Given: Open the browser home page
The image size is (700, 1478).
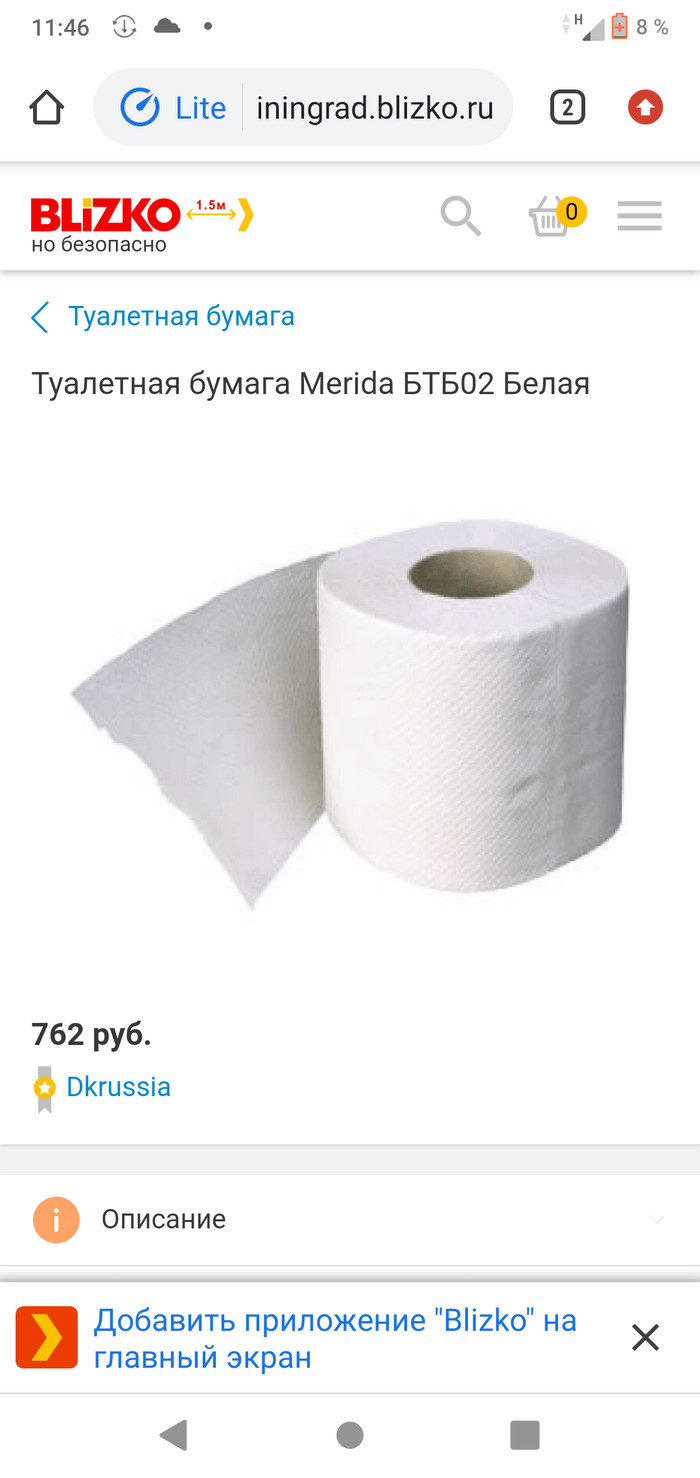Looking at the screenshot, I should 47,107.
